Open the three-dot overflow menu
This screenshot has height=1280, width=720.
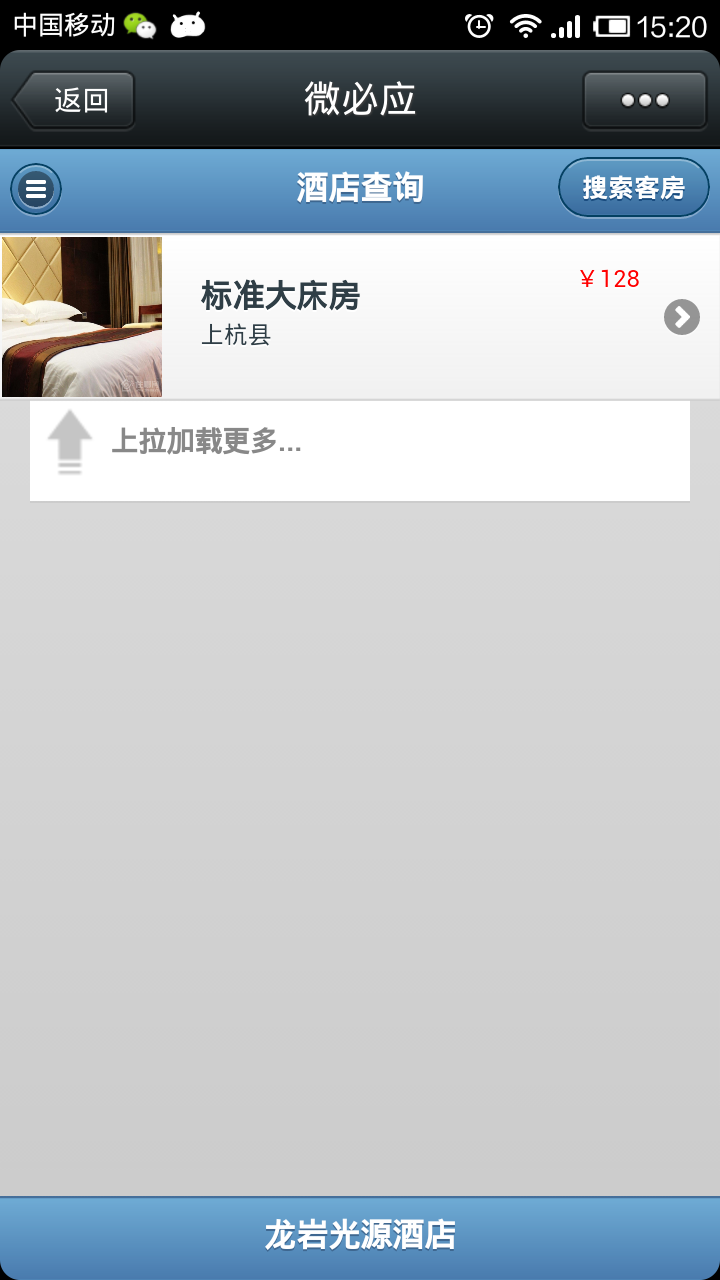(644, 100)
